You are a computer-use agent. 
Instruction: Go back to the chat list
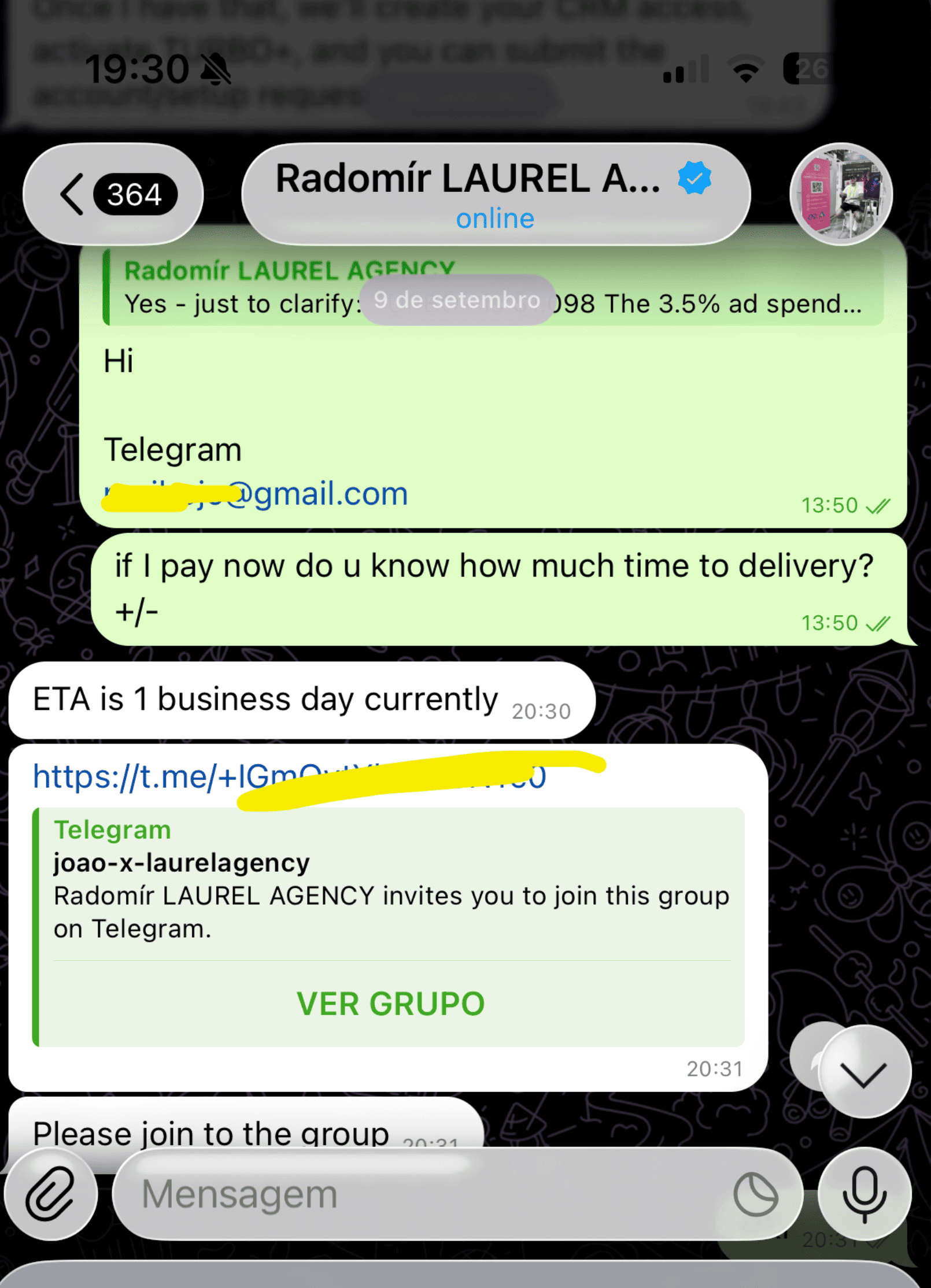coord(113,194)
